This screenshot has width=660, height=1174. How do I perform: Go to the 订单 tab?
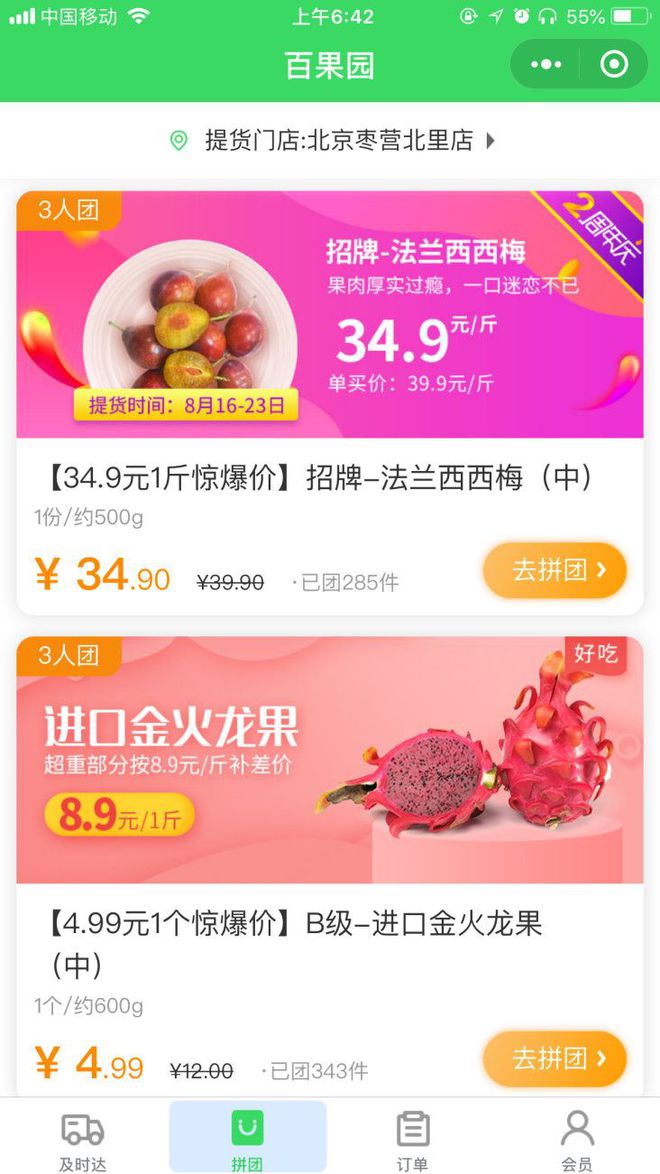[412, 1140]
